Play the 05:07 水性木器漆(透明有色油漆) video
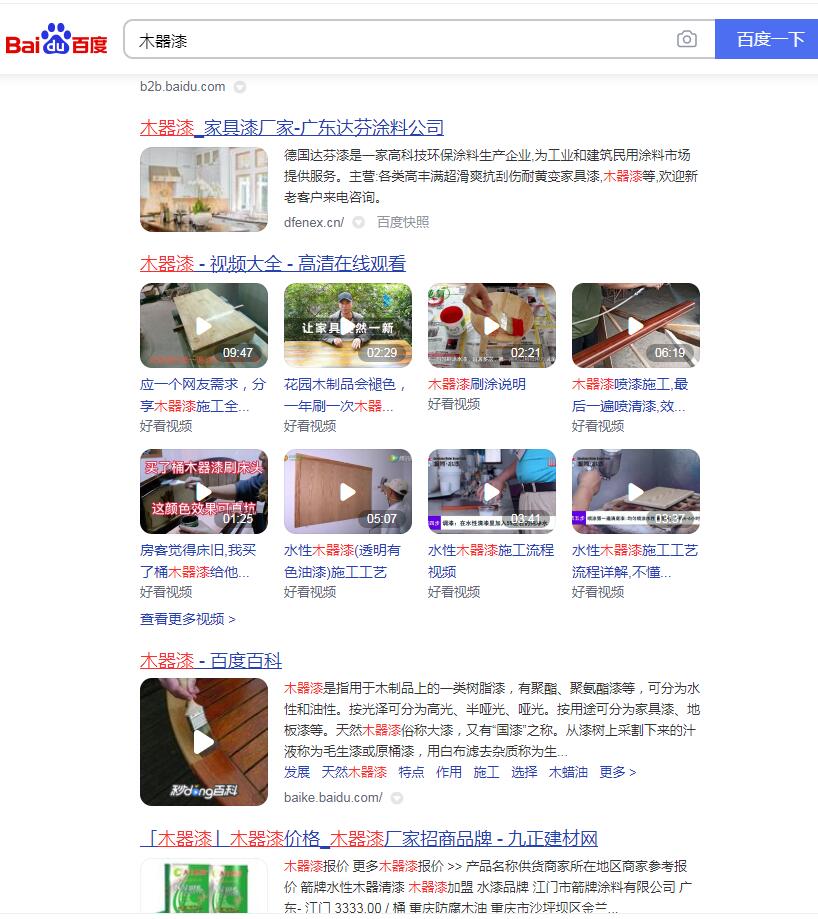The width and height of the screenshot is (818, 919). pyautogui.click(x=348, y=492)
